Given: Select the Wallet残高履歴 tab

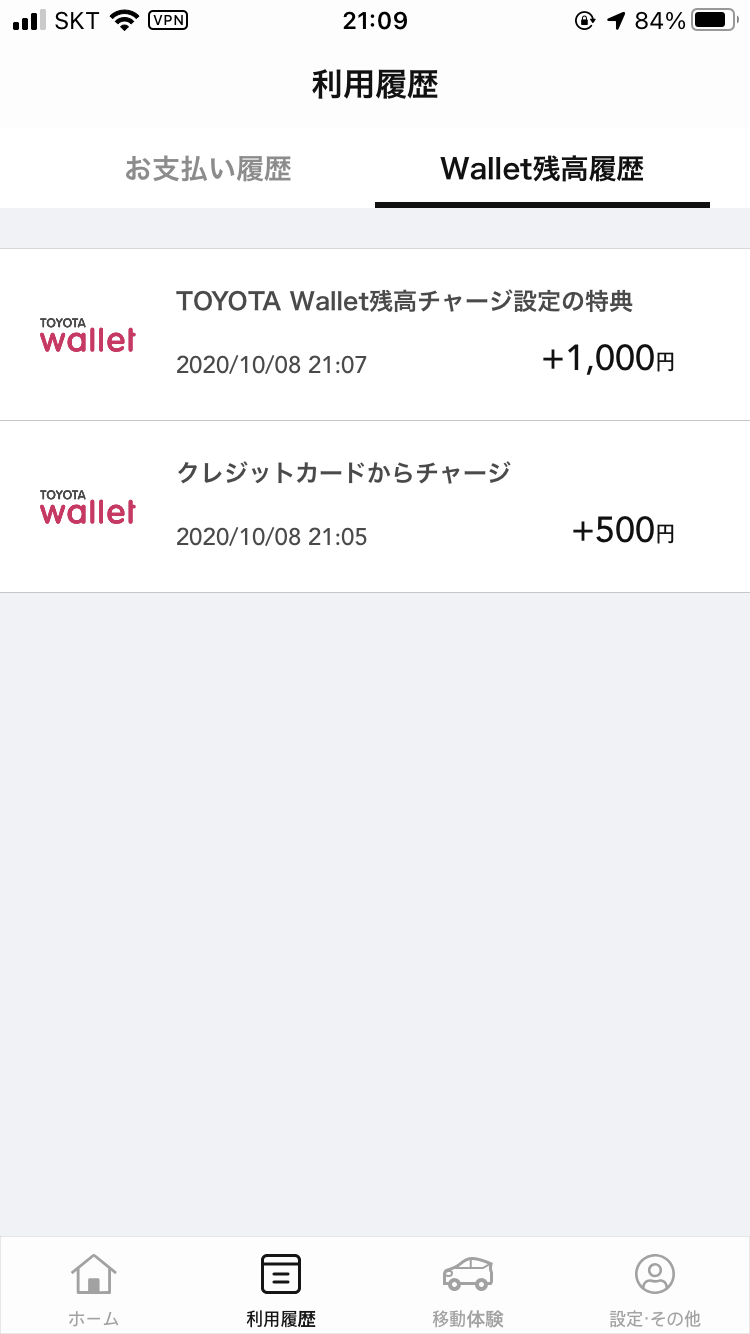Looking at the screenshot, I should pyautogui.click(x=542, y=169).
